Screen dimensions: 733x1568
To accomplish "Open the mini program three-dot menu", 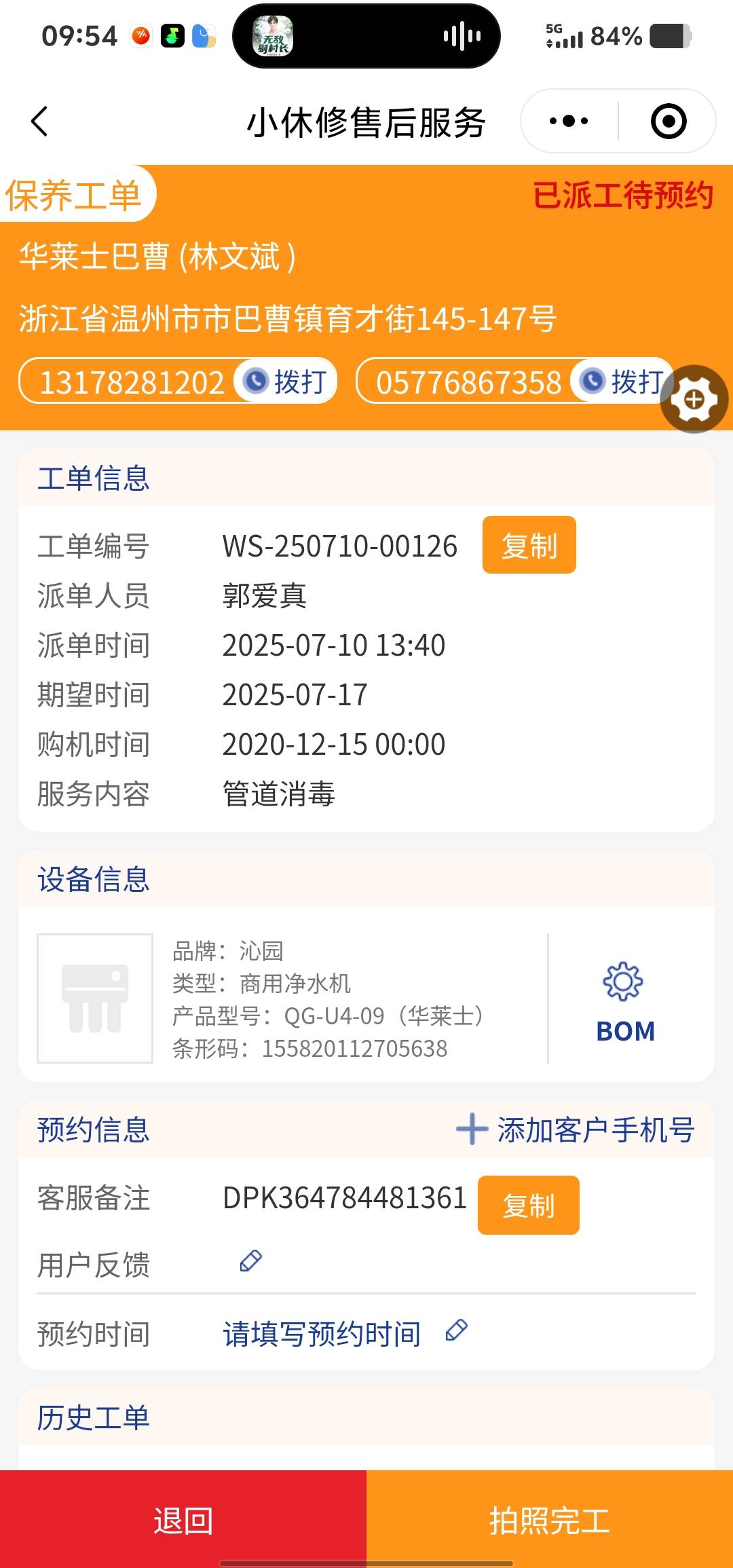I will 569,122.
